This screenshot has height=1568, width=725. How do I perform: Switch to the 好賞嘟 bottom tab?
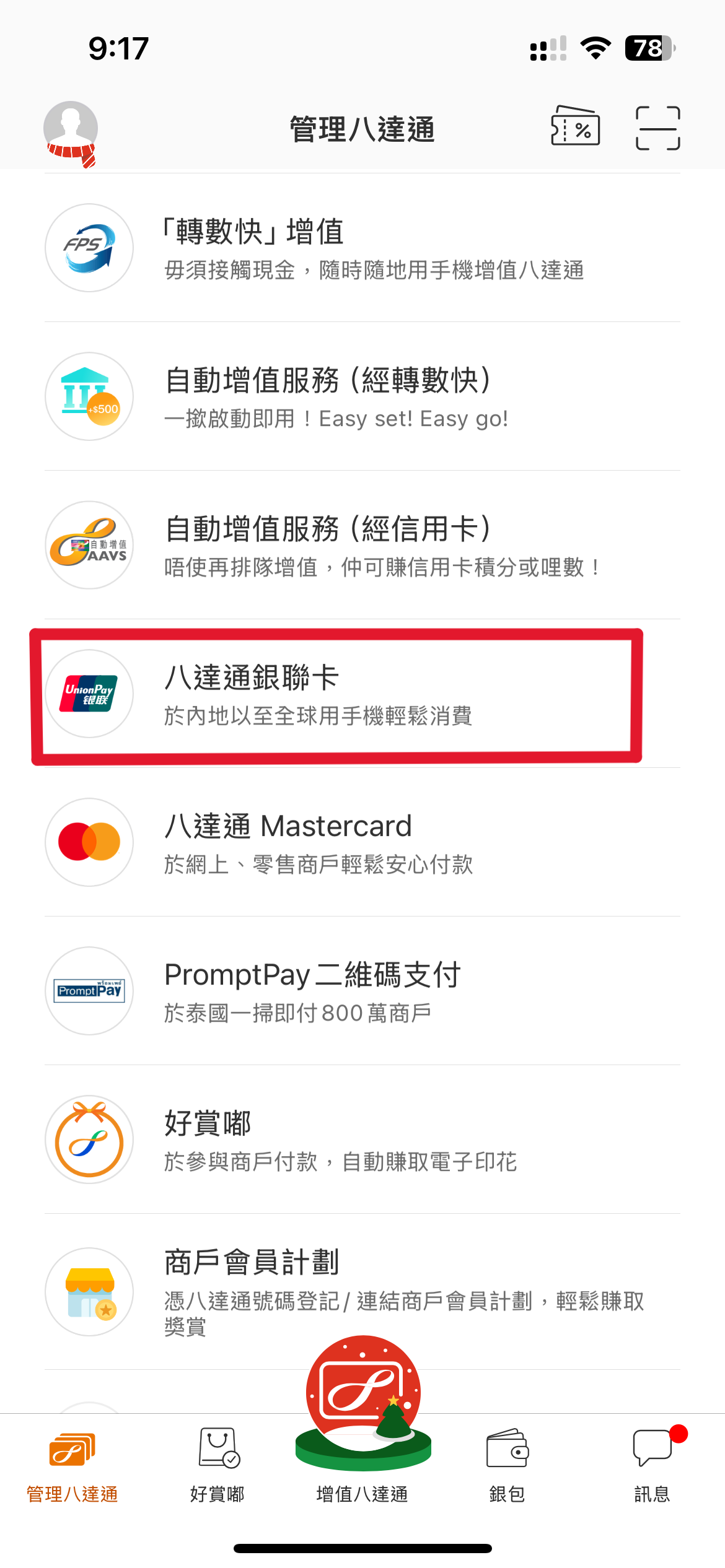pos(217,1465)
